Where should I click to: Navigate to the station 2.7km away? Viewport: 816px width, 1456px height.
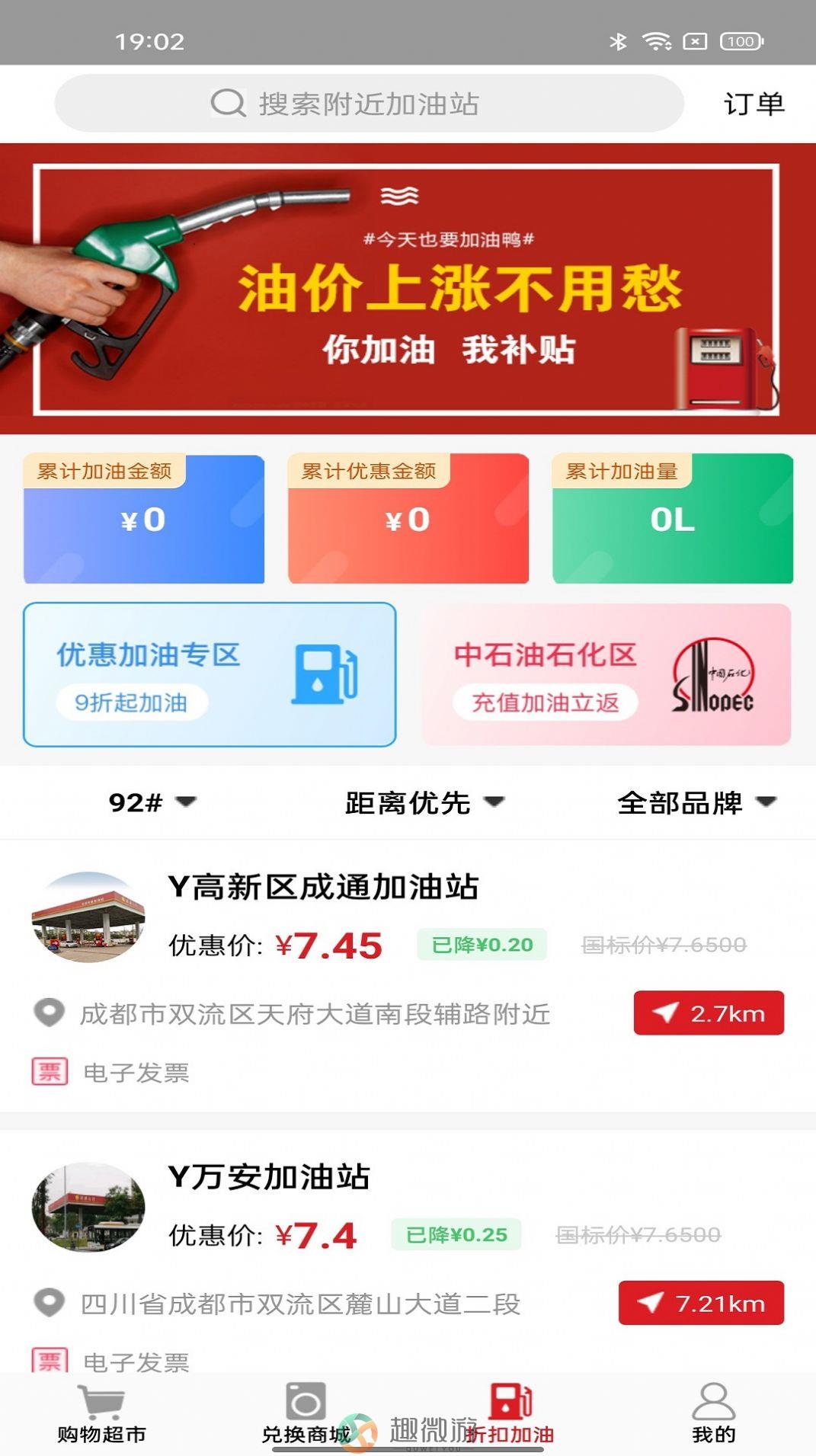(x=709, y=1013)
